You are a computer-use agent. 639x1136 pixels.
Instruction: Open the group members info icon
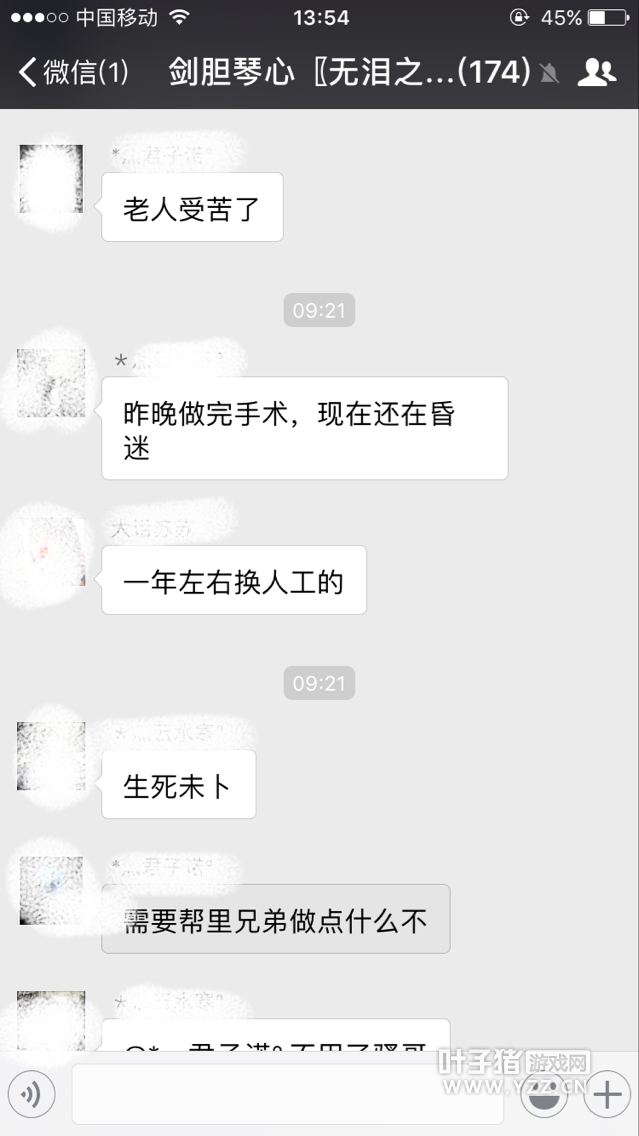pyautogui.click(x=597, y=72)
